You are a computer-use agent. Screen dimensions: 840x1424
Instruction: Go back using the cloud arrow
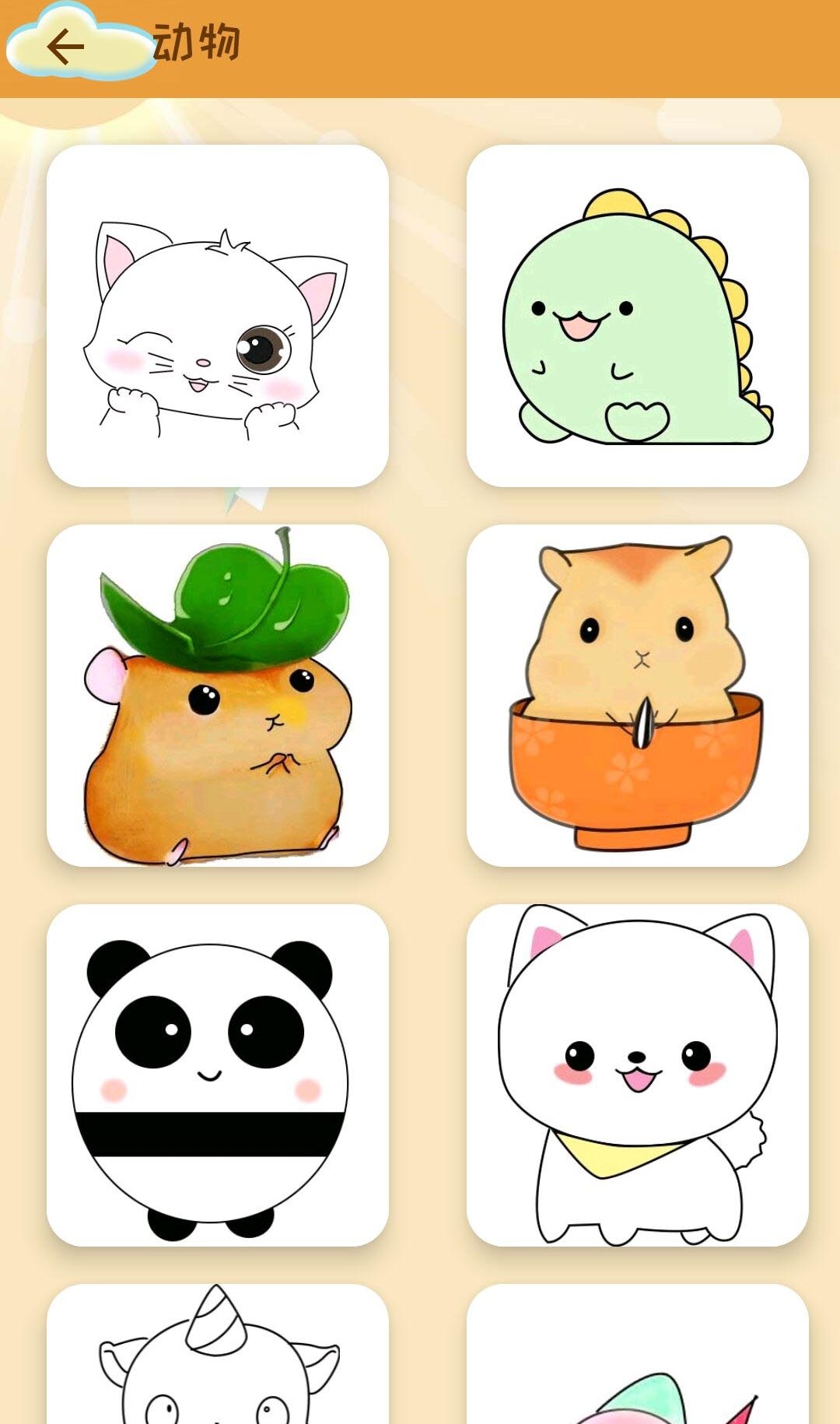pos(66,47)
